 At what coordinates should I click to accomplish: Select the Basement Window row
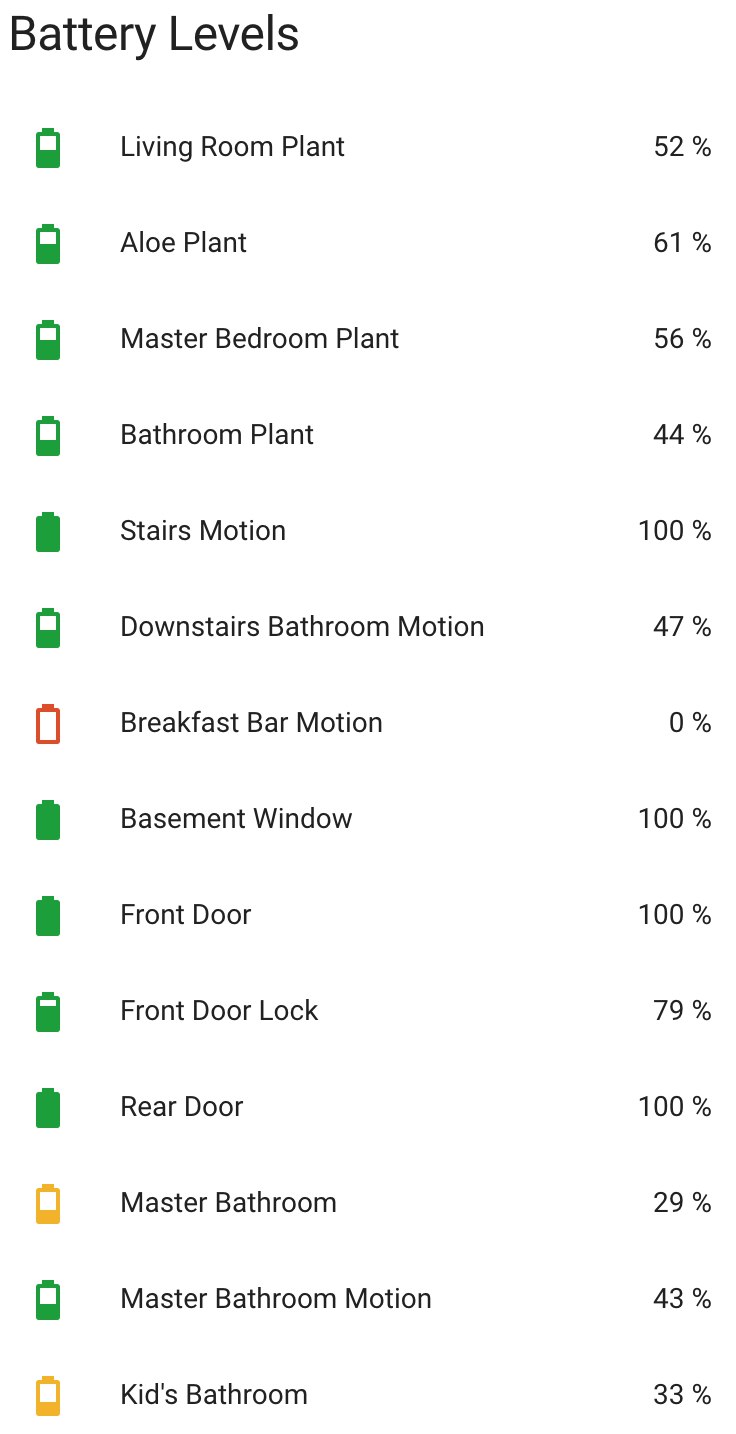pyautogui.click(x=368, y=819)
